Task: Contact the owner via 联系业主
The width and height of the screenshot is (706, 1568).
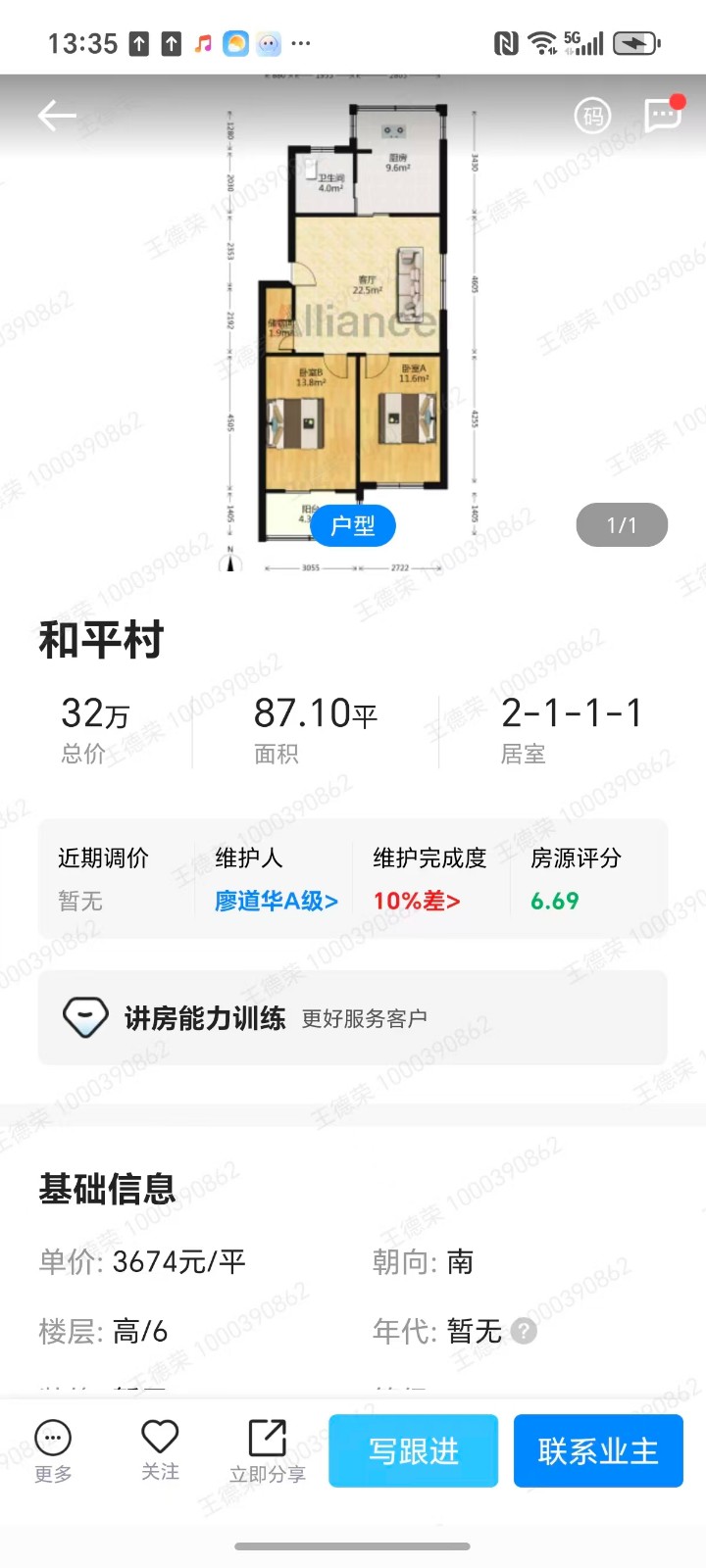Action: point(598,1450)
